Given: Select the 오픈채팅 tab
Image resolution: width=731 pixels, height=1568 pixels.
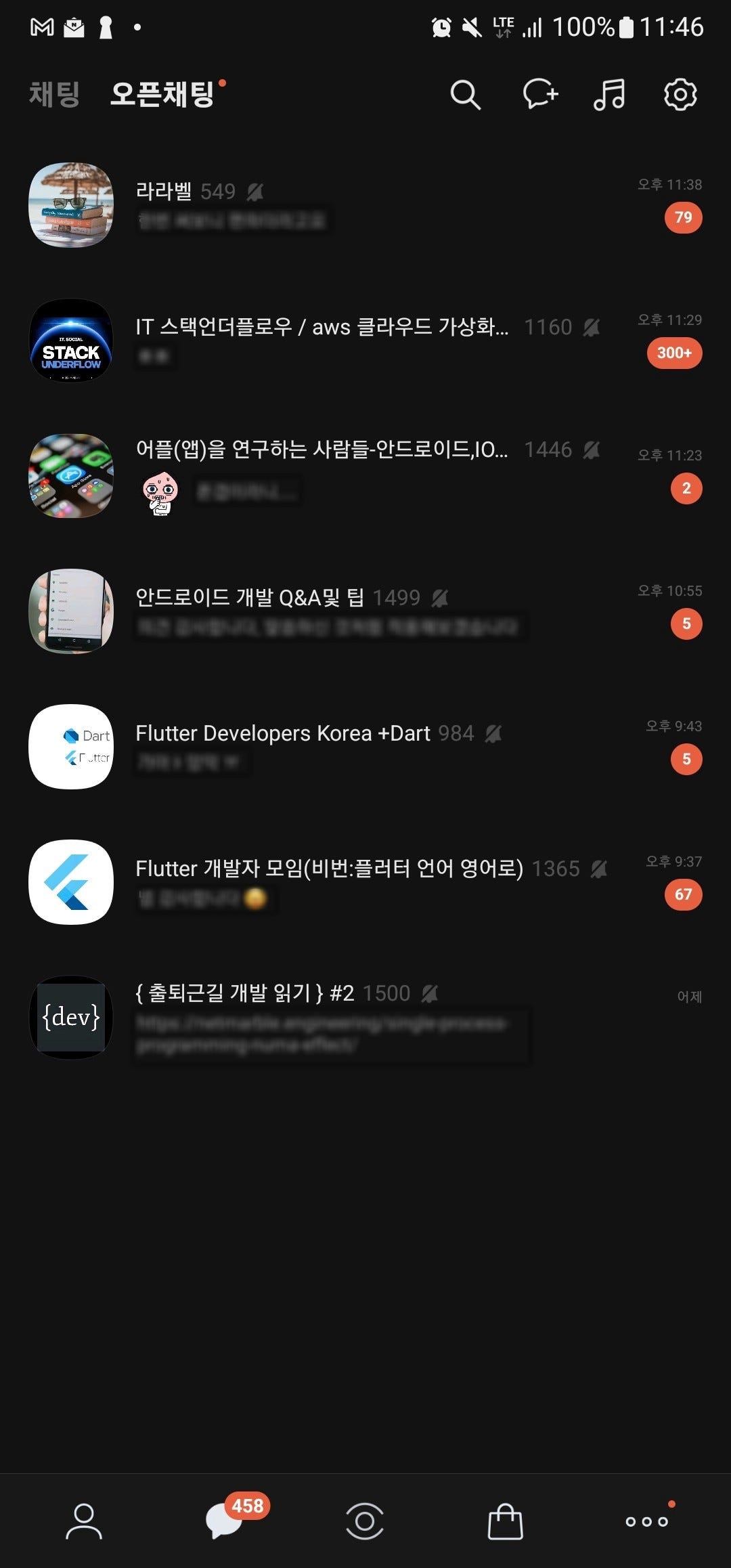Looking at the screenshot, I should point(162,94).
